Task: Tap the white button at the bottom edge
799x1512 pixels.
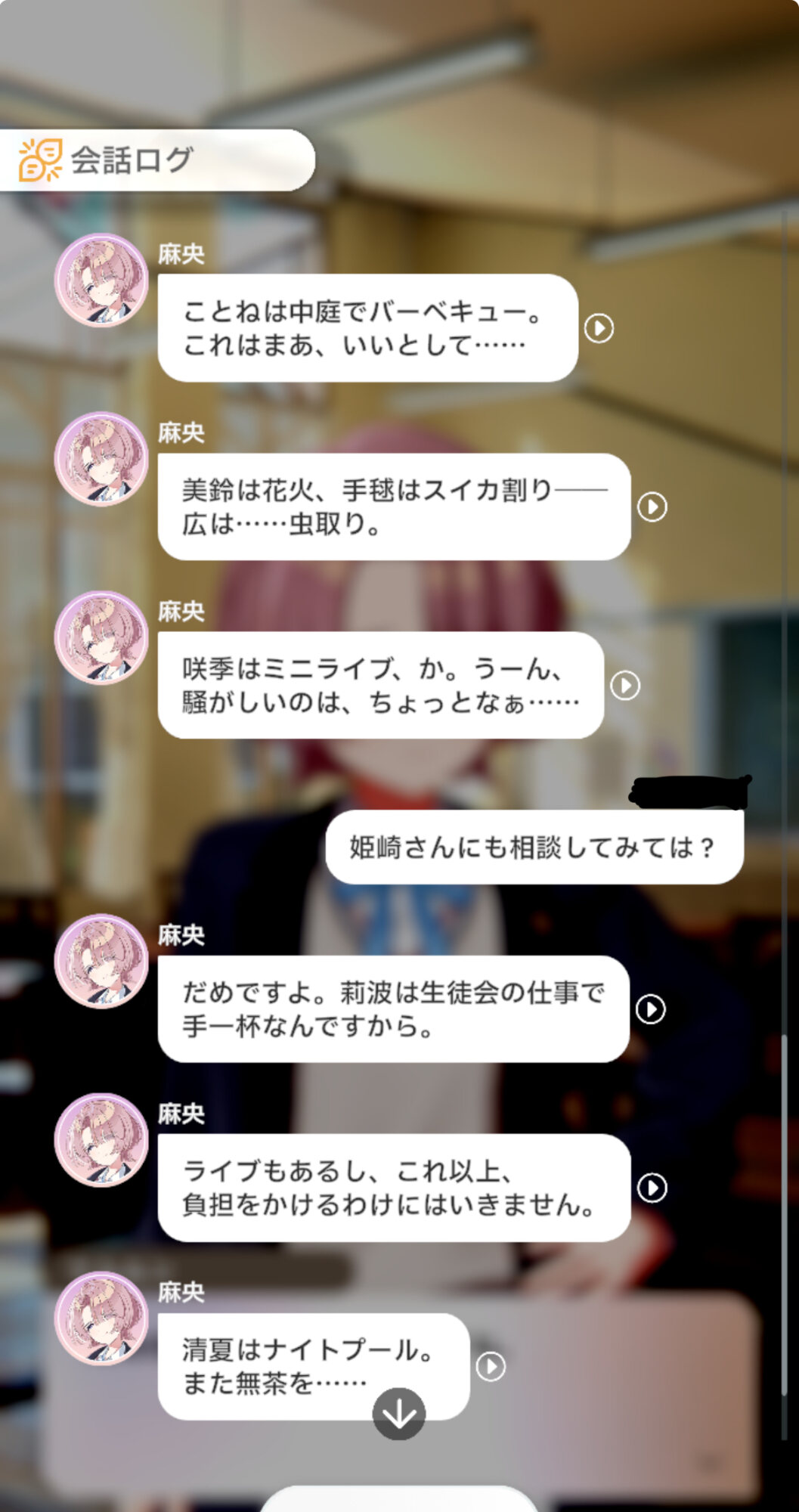Action: tap(399, 1498)
